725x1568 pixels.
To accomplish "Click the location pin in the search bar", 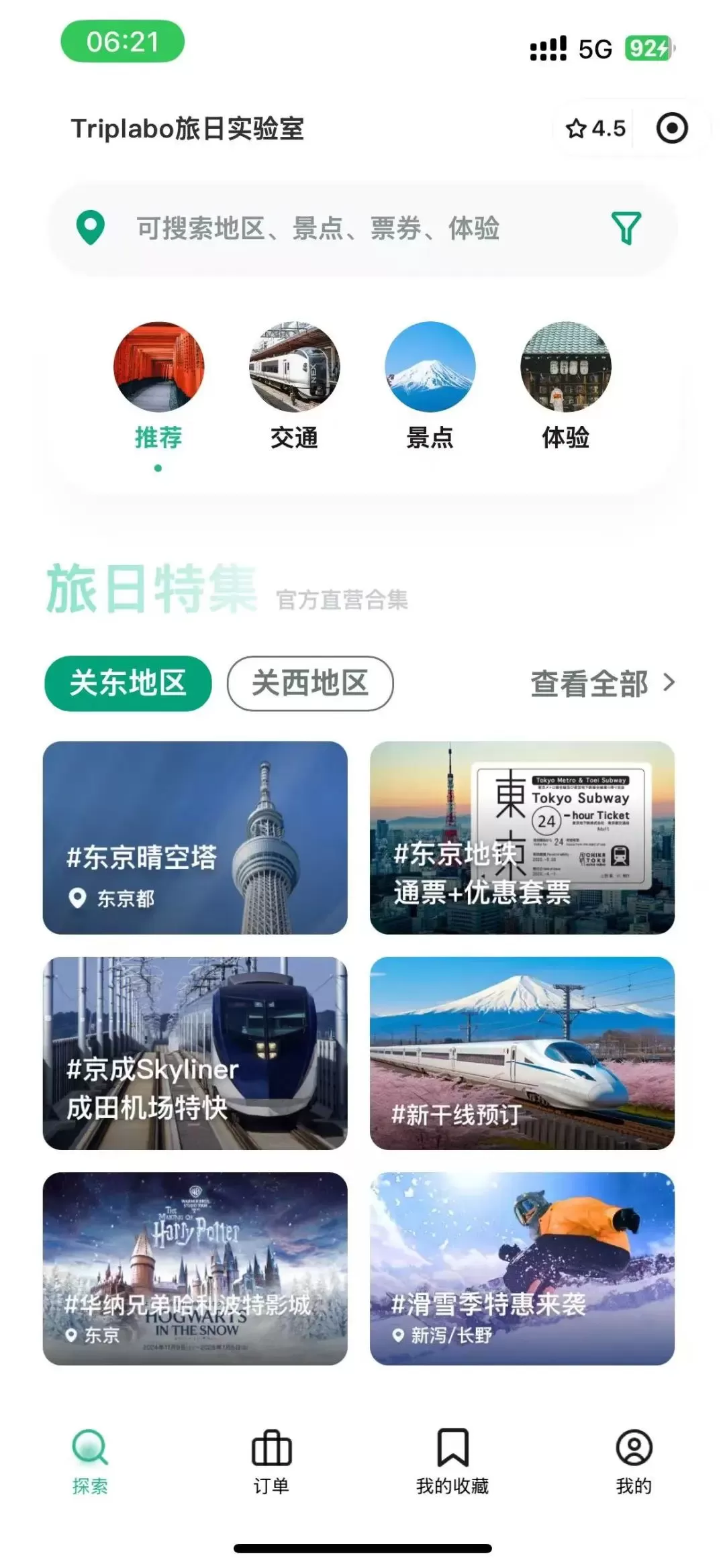I will 91,228.
